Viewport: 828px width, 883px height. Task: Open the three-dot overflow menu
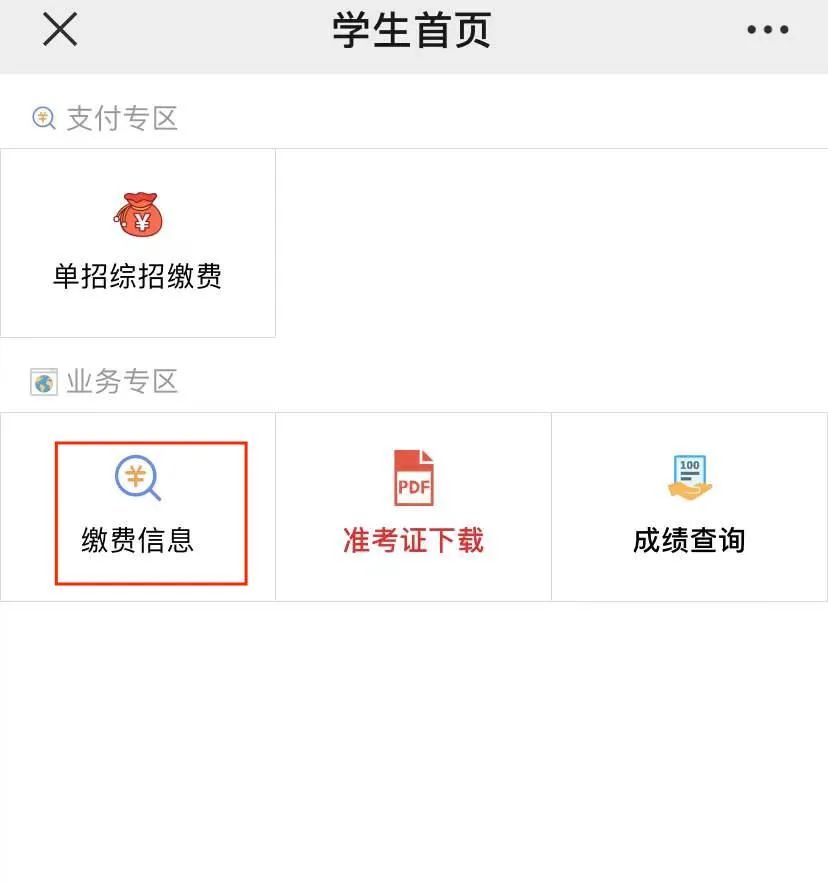click(x=767, y=30)
